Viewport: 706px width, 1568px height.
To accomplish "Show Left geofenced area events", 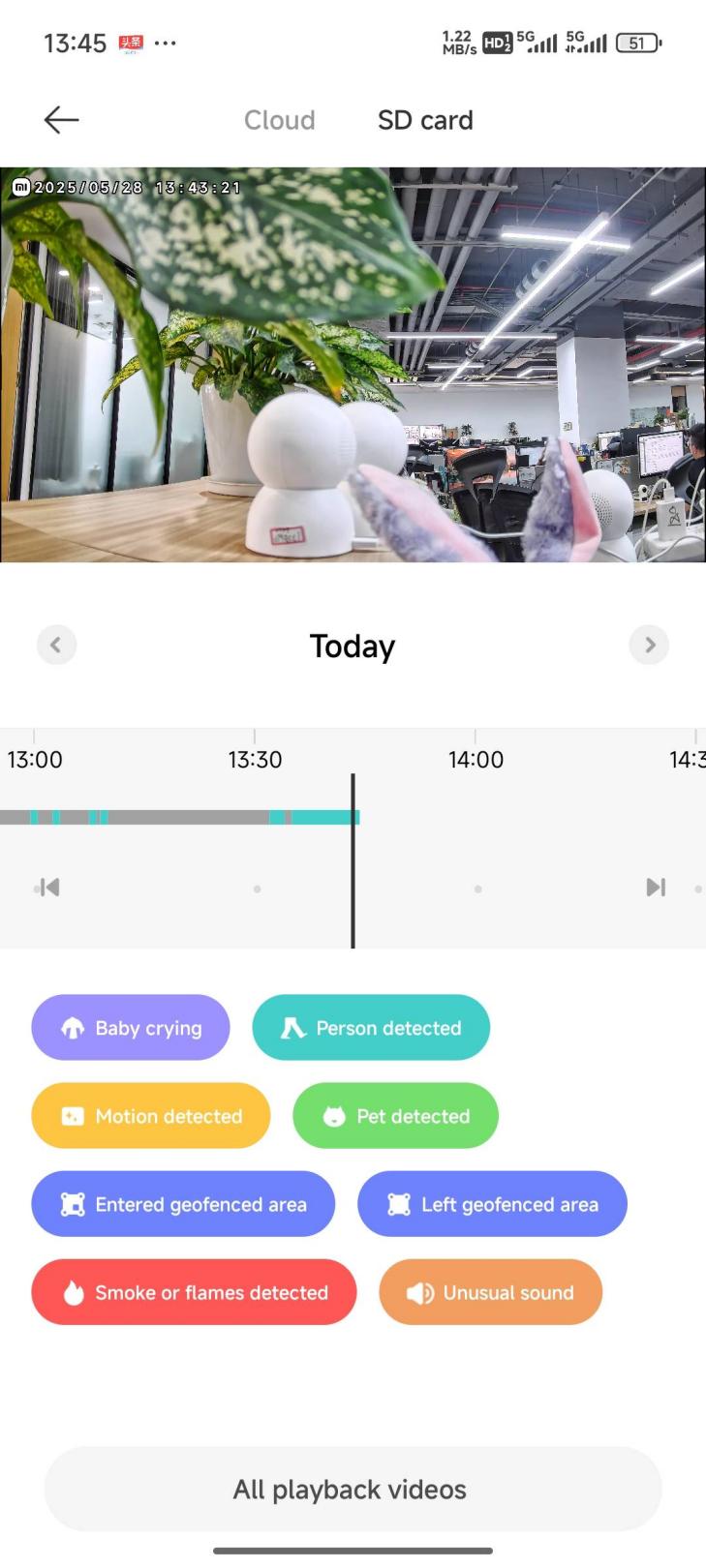I will (492, 1204).
